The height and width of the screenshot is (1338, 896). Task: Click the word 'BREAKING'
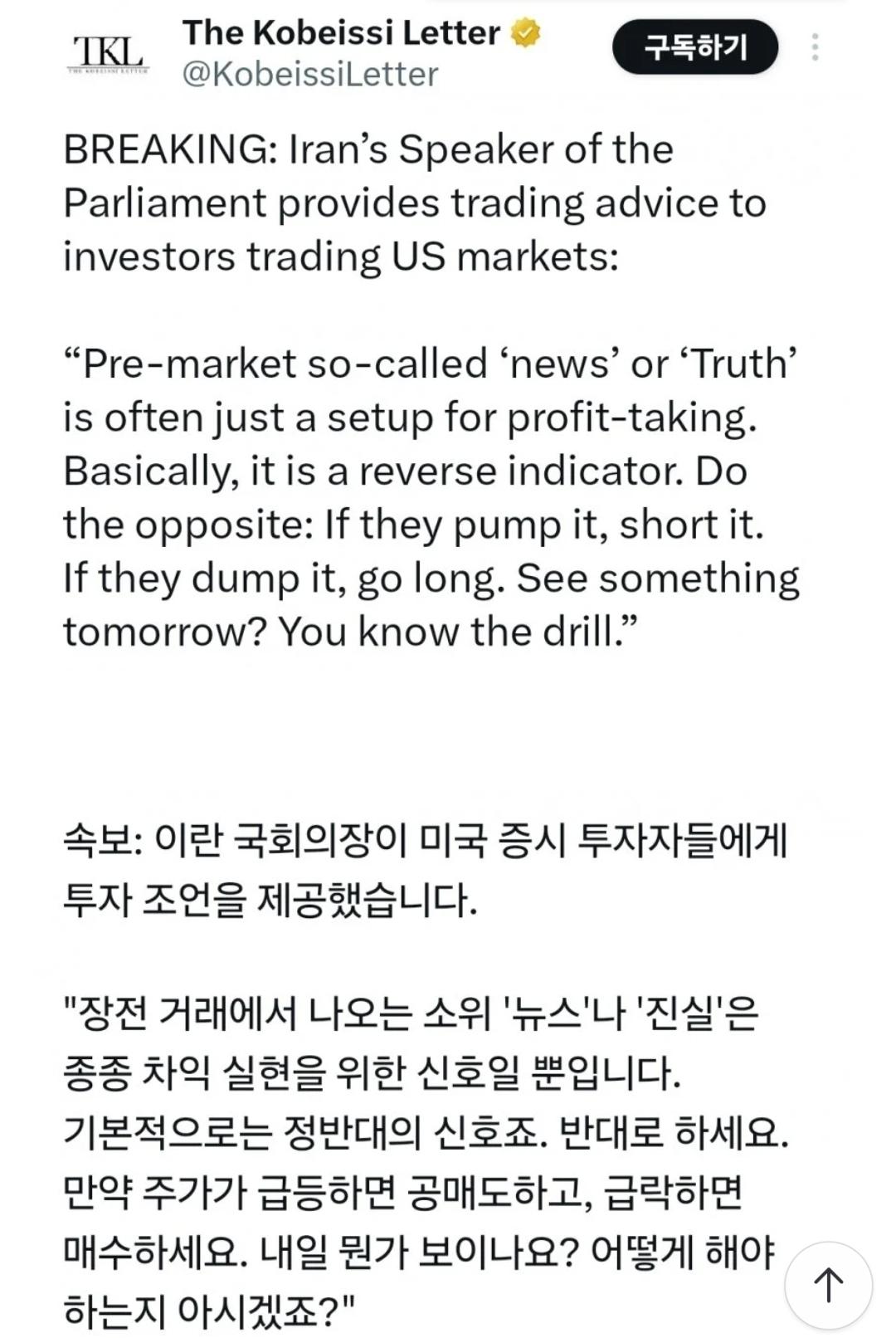[166, 149]
